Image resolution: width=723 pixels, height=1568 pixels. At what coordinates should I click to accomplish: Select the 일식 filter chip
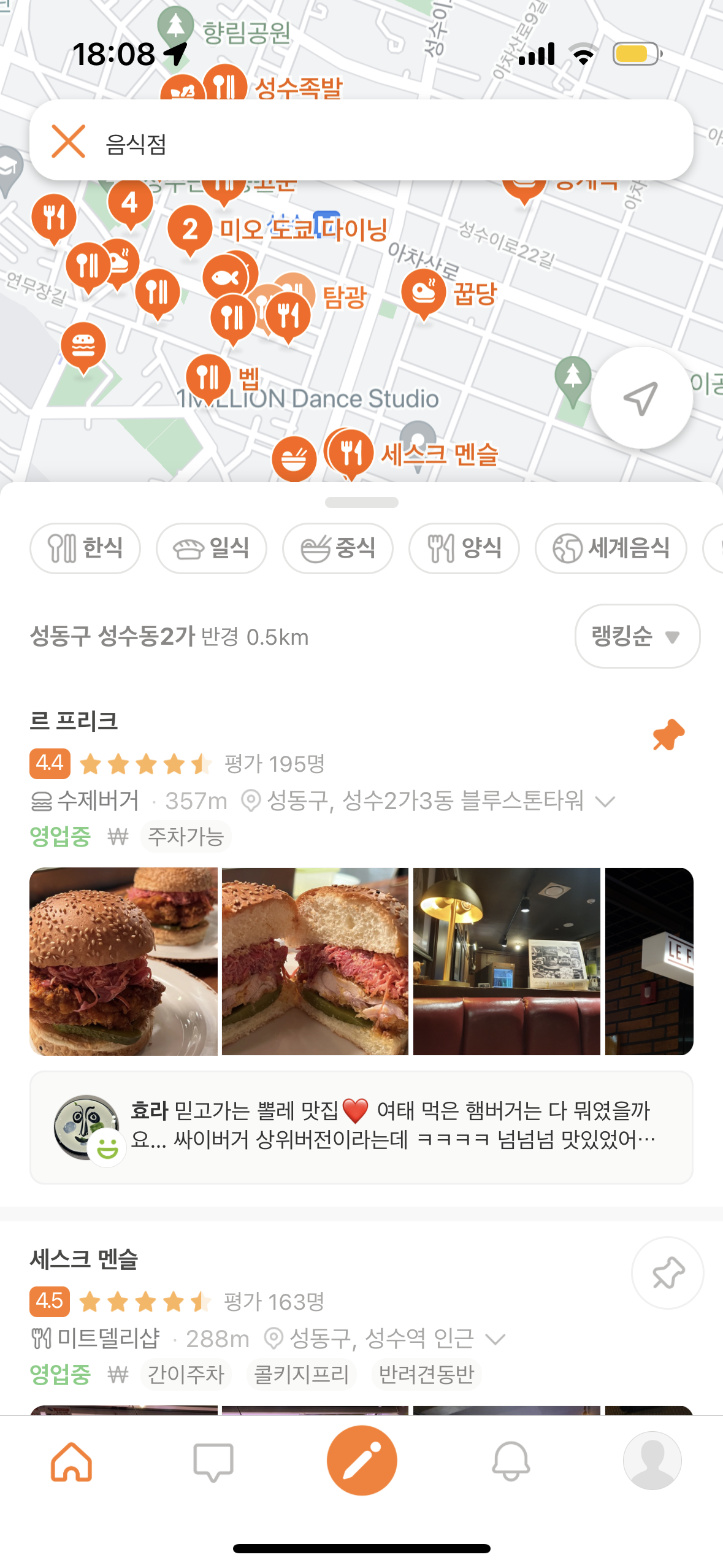coord(212,548)
